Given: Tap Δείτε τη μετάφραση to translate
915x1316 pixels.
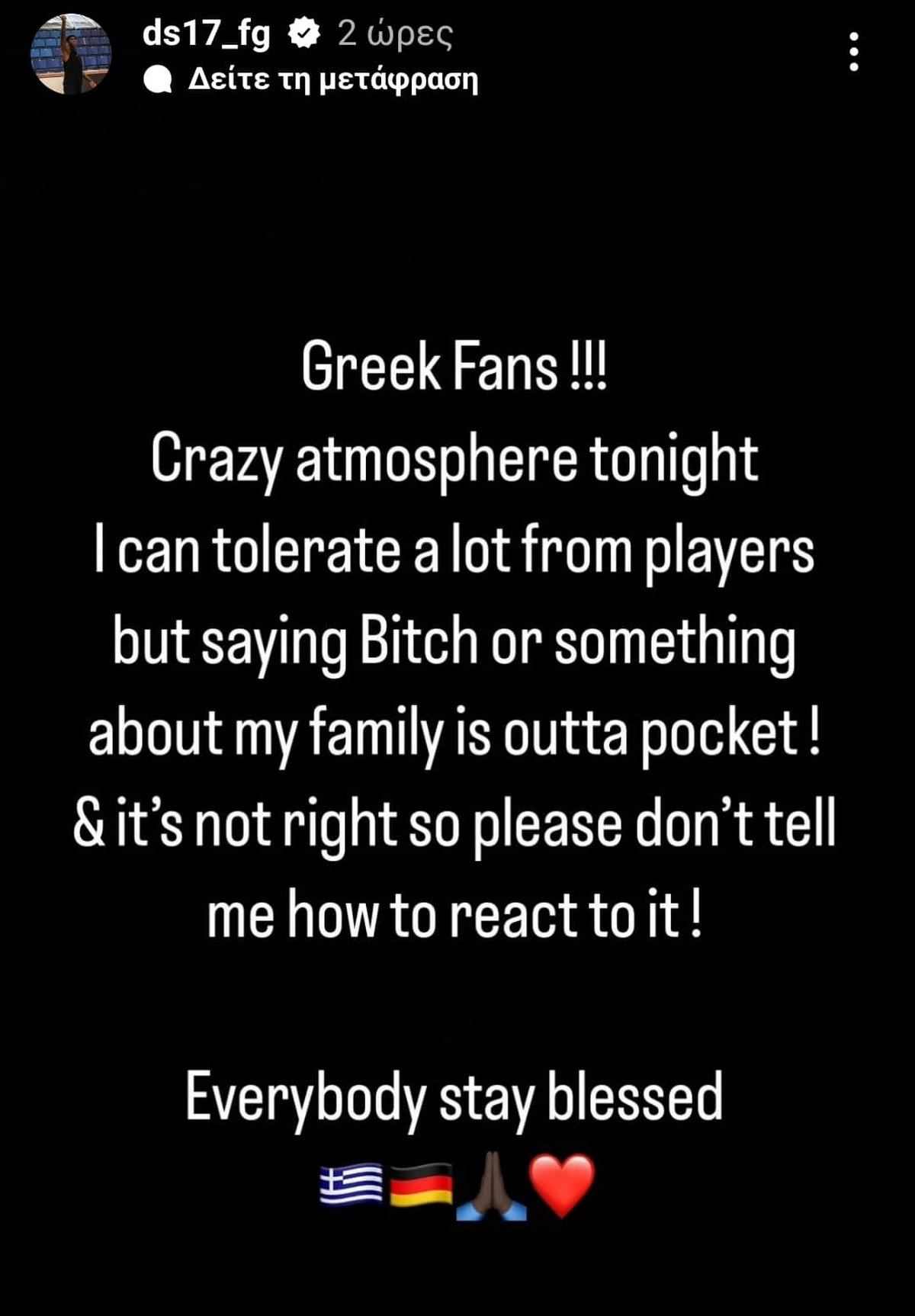Looking at the screenshot, I should [x=332, y=79].
